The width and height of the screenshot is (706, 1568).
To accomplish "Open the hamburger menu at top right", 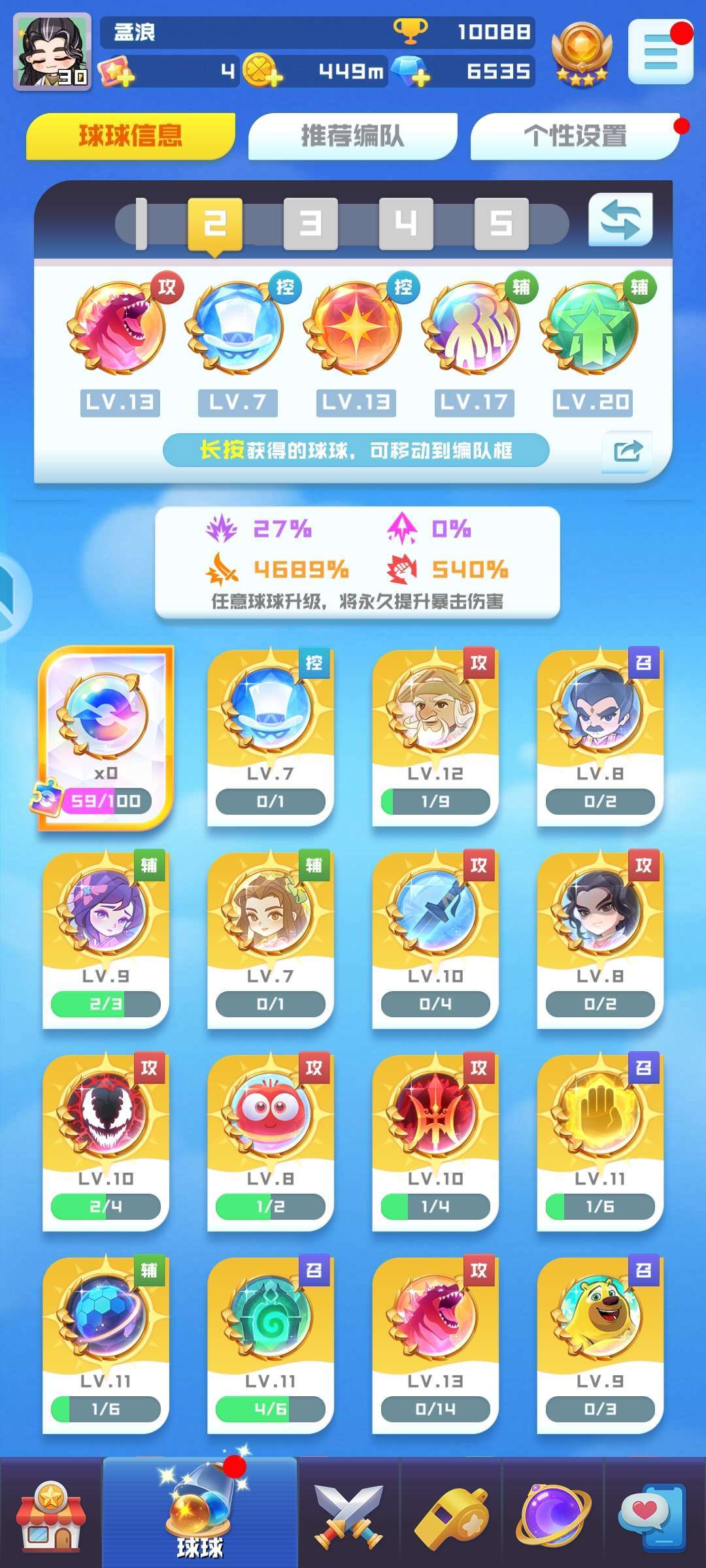I will pos(660,52).
